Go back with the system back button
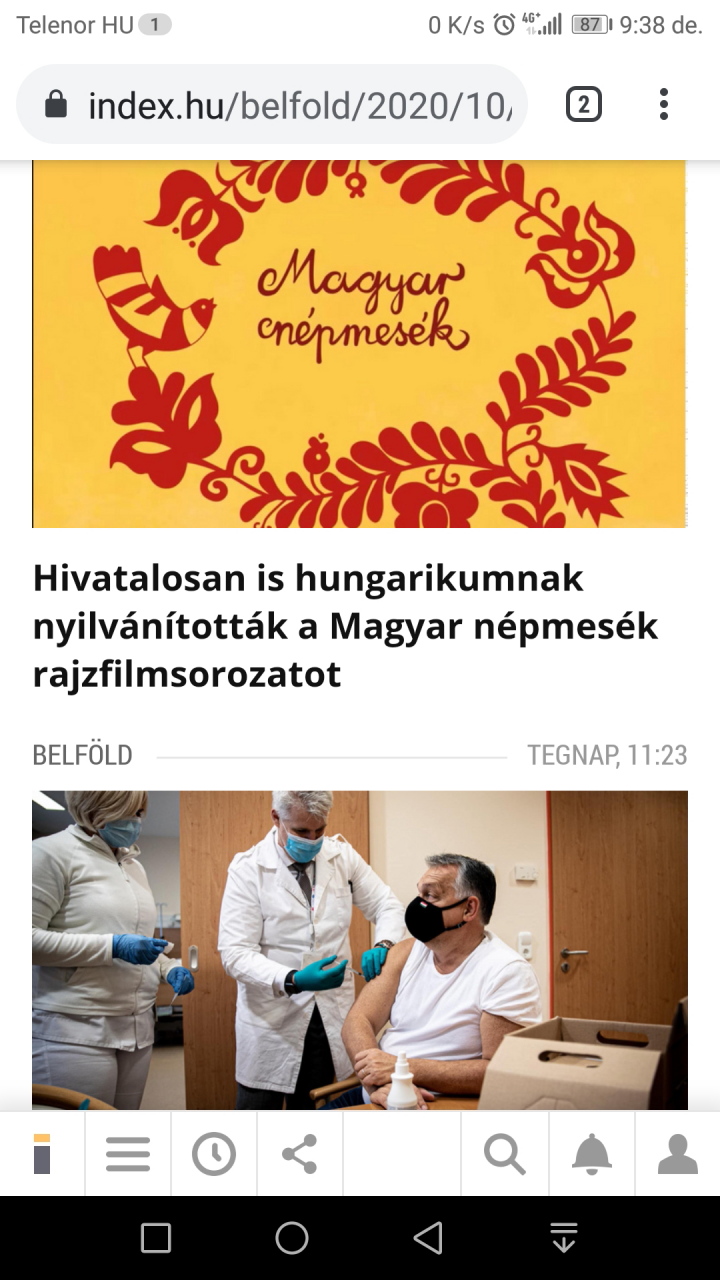 tap(428, 1238)
